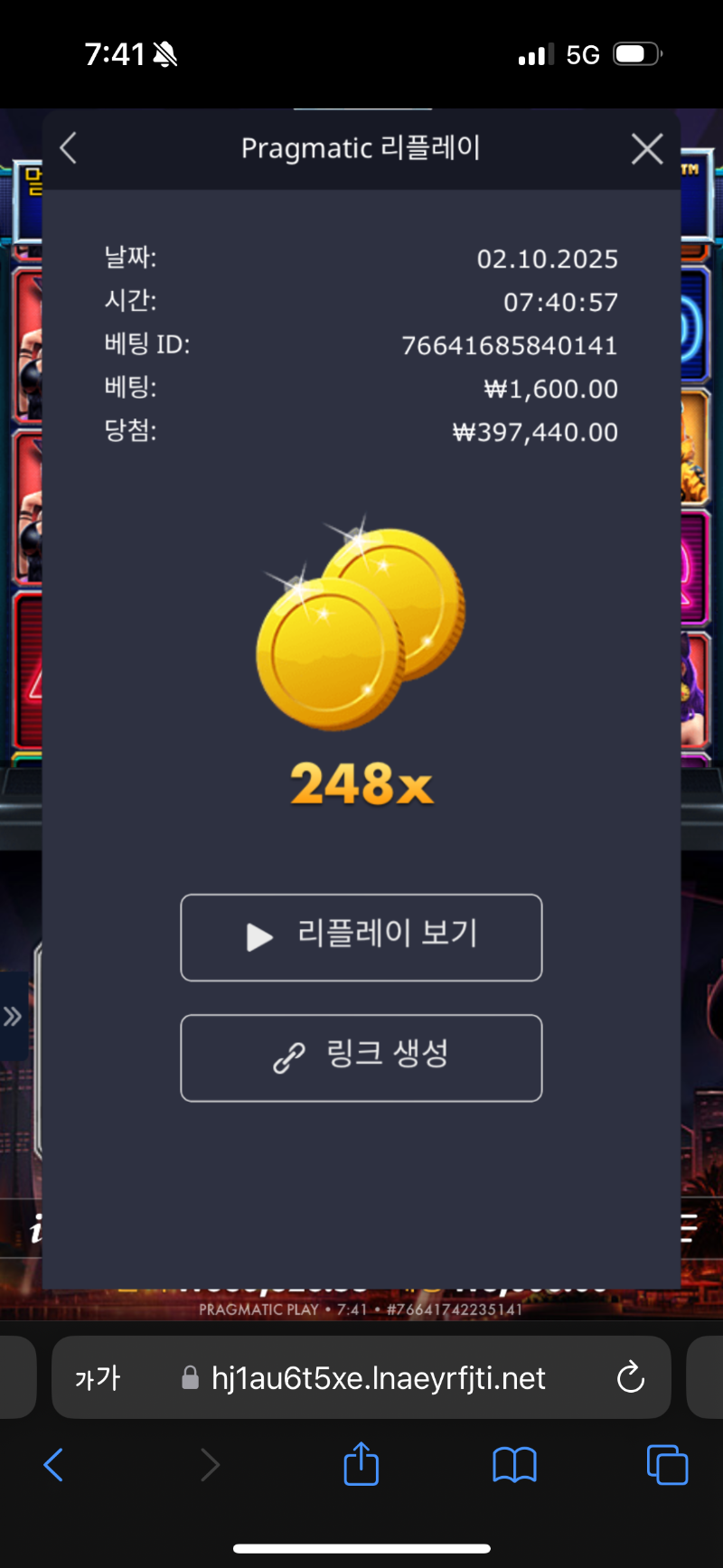Expand the side panel arrows

point(13,1017)
